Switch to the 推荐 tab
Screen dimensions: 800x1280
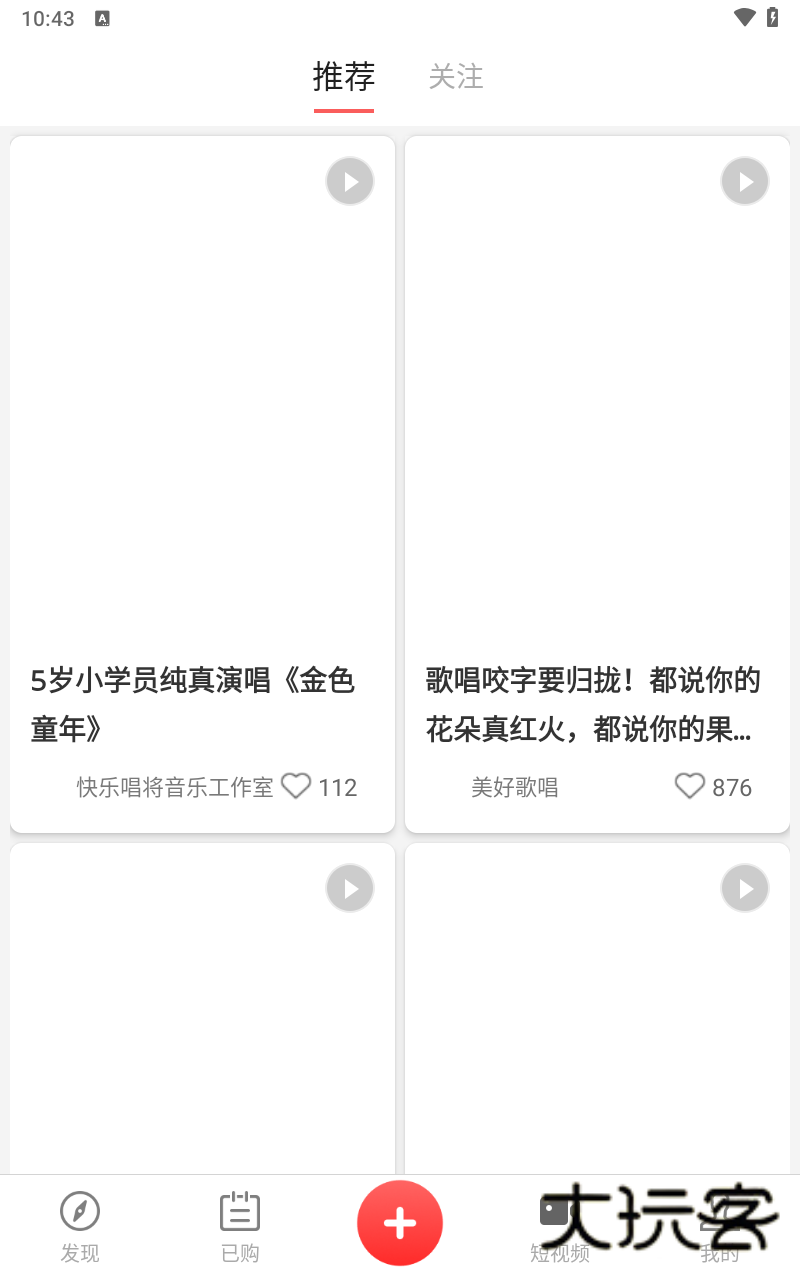344,76
